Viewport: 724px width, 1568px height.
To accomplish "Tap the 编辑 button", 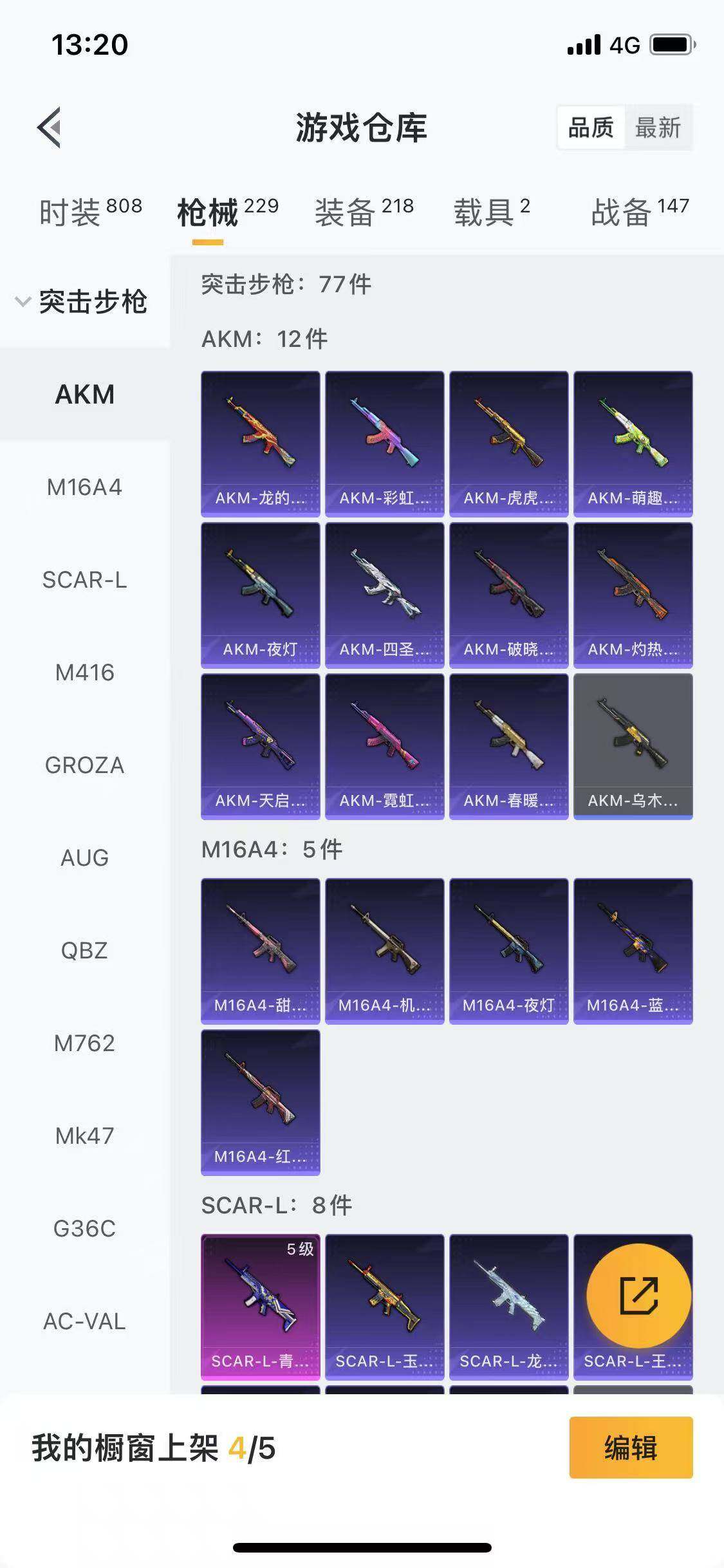I will (631, 1448).
